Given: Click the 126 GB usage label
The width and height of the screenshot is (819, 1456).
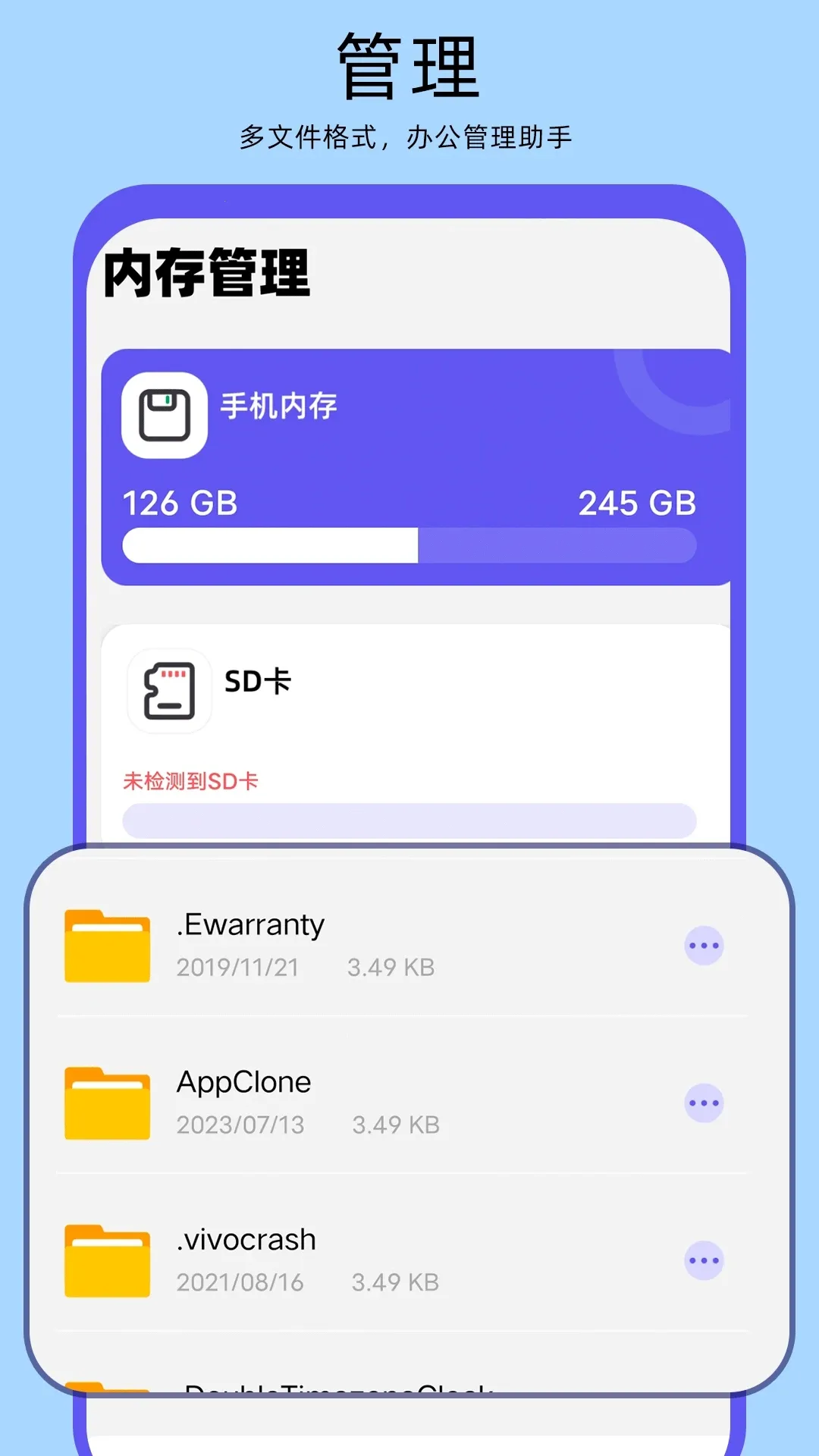Looking at the screenshot, I should point(178,501).
